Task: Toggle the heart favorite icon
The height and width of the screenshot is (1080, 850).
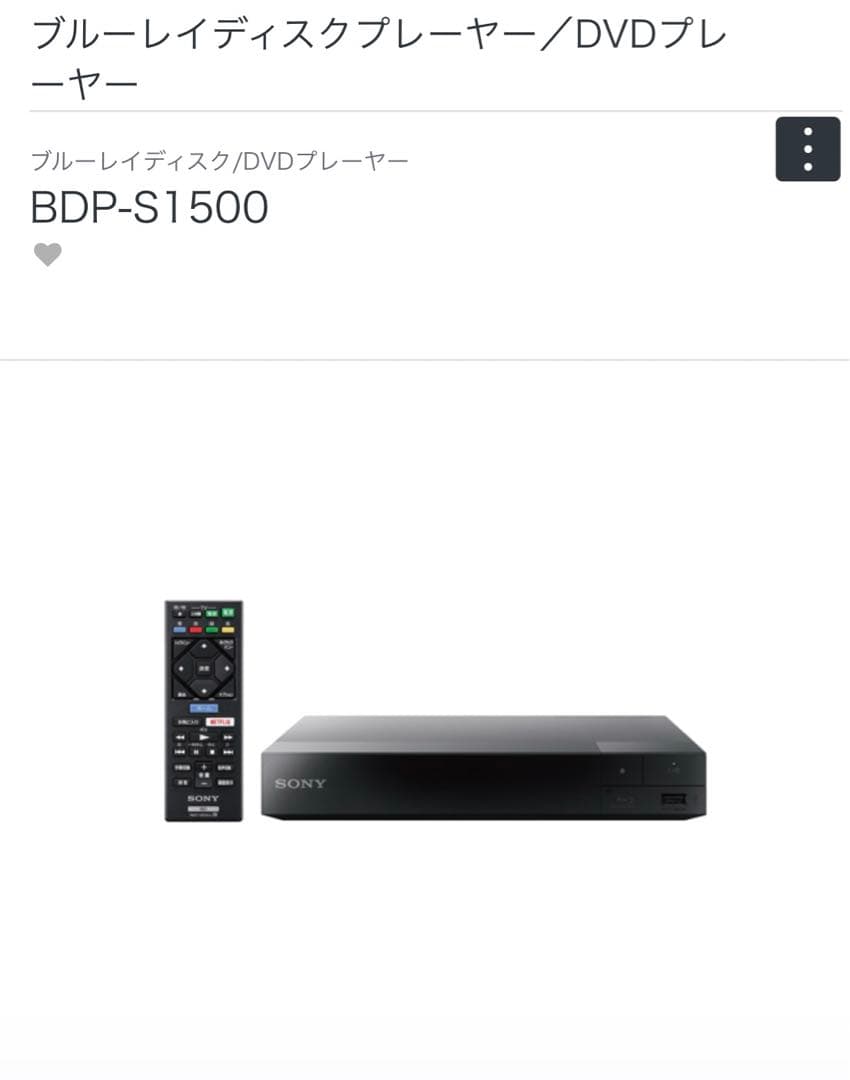Action: coord(48,254)
